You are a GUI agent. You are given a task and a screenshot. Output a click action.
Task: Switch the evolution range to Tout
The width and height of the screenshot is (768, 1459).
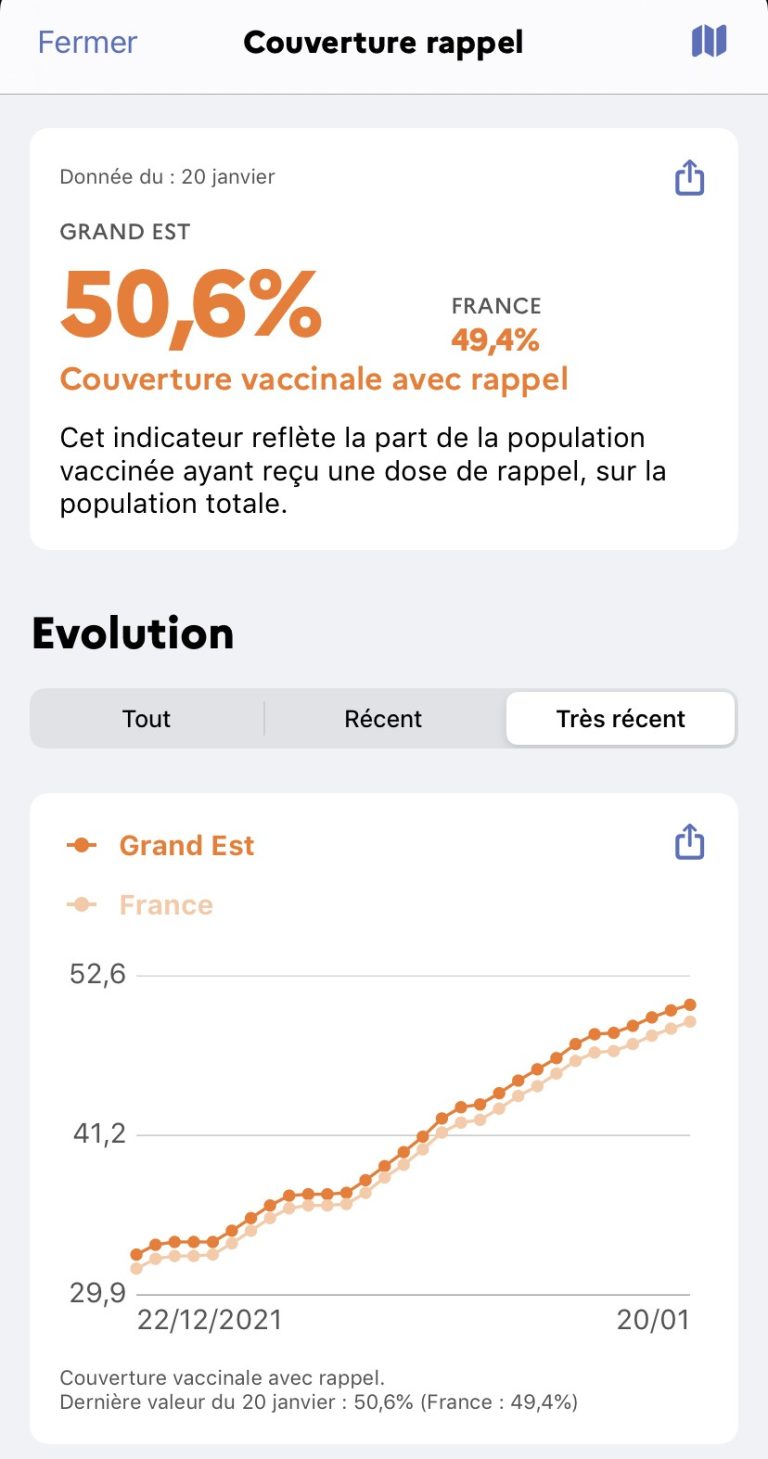point(147,719)
